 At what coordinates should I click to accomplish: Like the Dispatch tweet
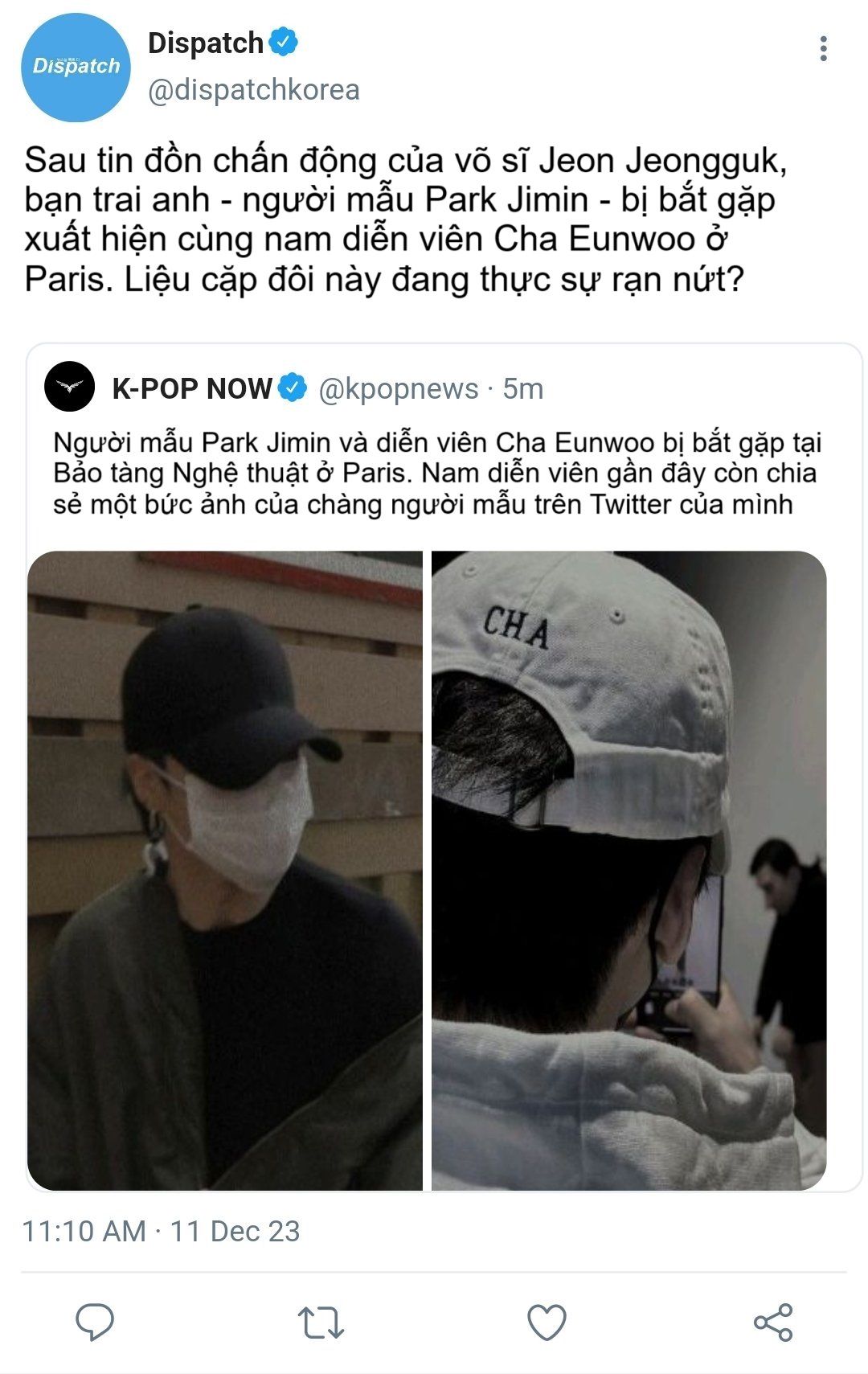[547, 1321]
